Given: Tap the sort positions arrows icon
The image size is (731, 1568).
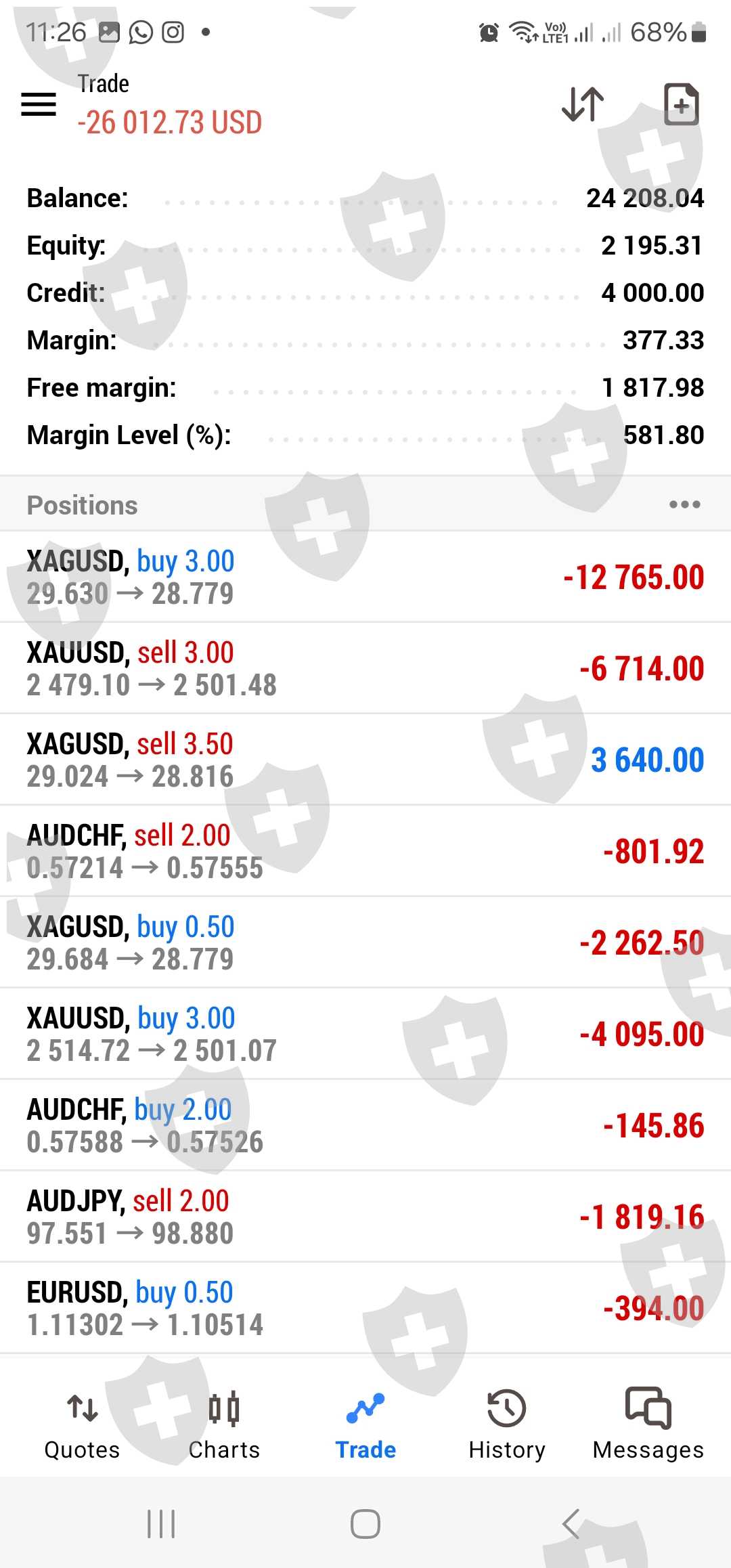Looking at the screenshot, I should pos(583,104).
